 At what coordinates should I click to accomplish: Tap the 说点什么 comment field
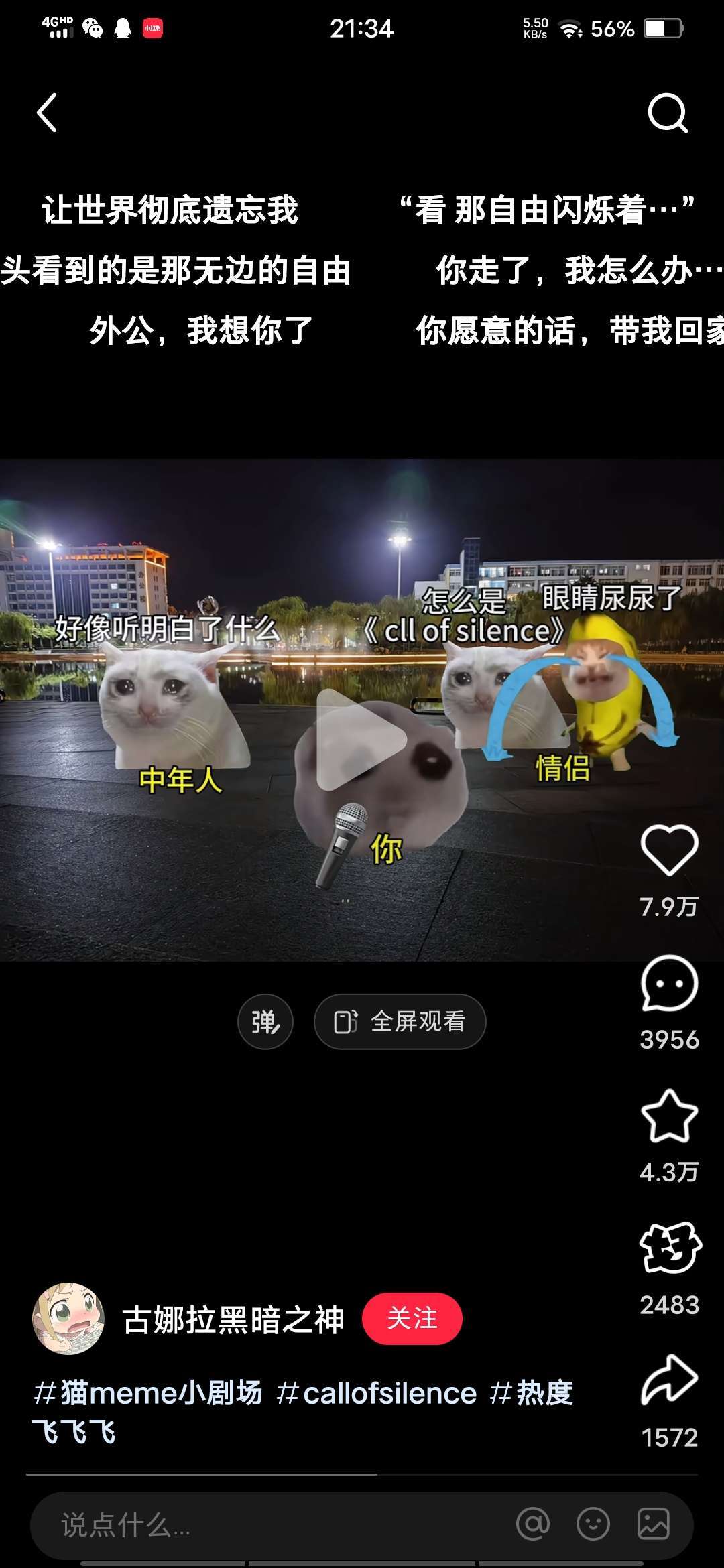pos(268,1525)
